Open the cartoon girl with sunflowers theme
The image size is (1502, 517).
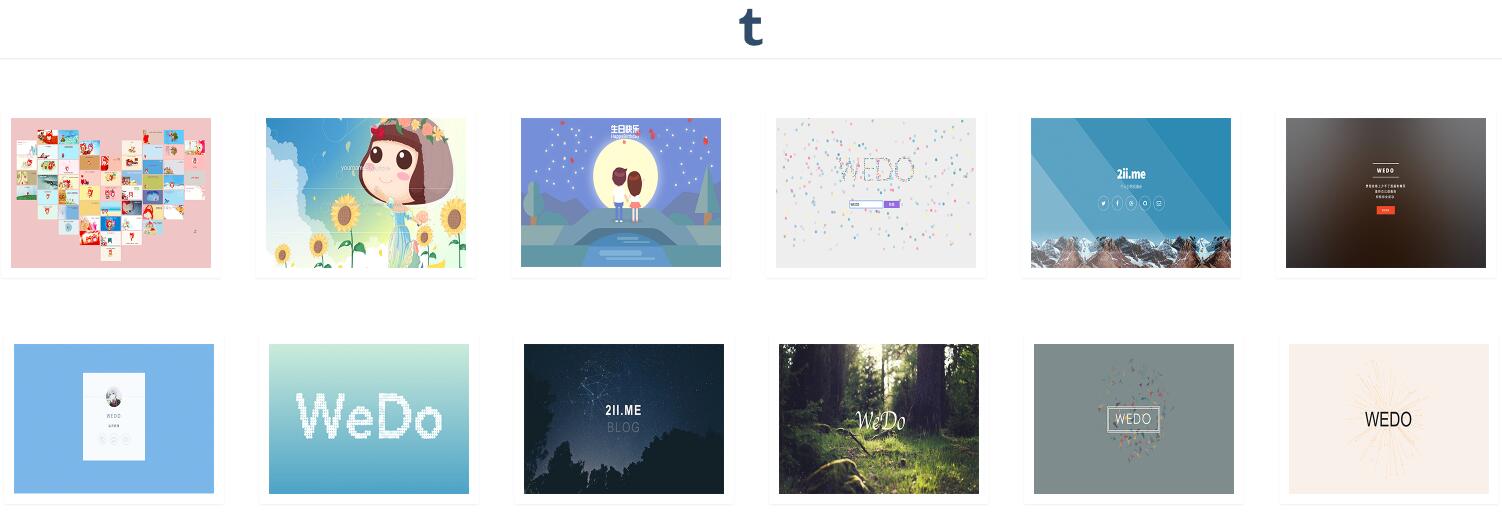366,192
